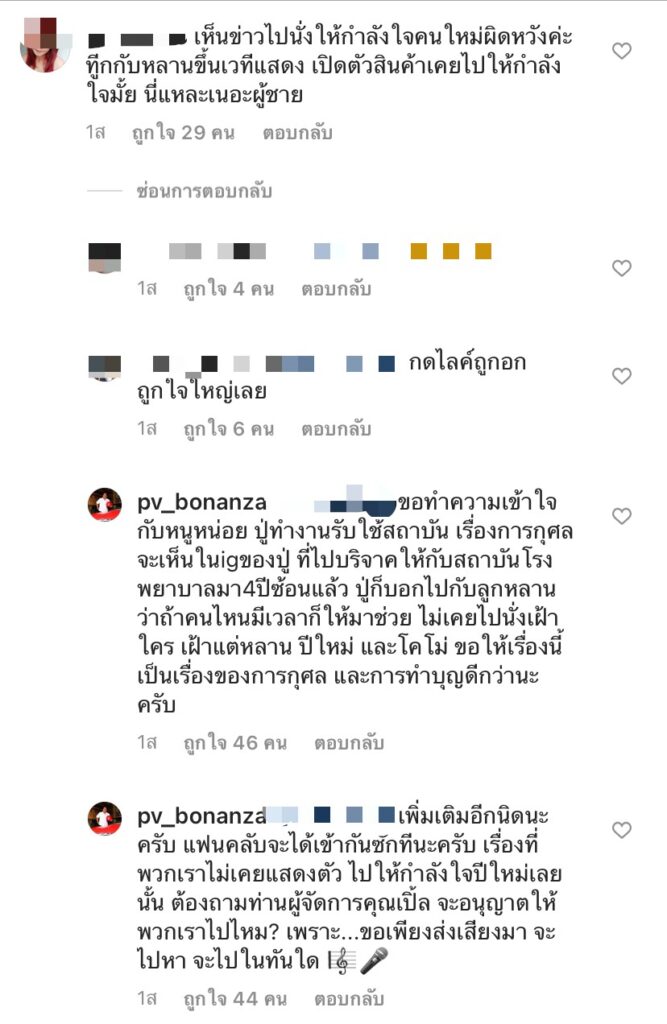Open pv_bonanza profile from 46-likes comment username

[x=202, y=502]
